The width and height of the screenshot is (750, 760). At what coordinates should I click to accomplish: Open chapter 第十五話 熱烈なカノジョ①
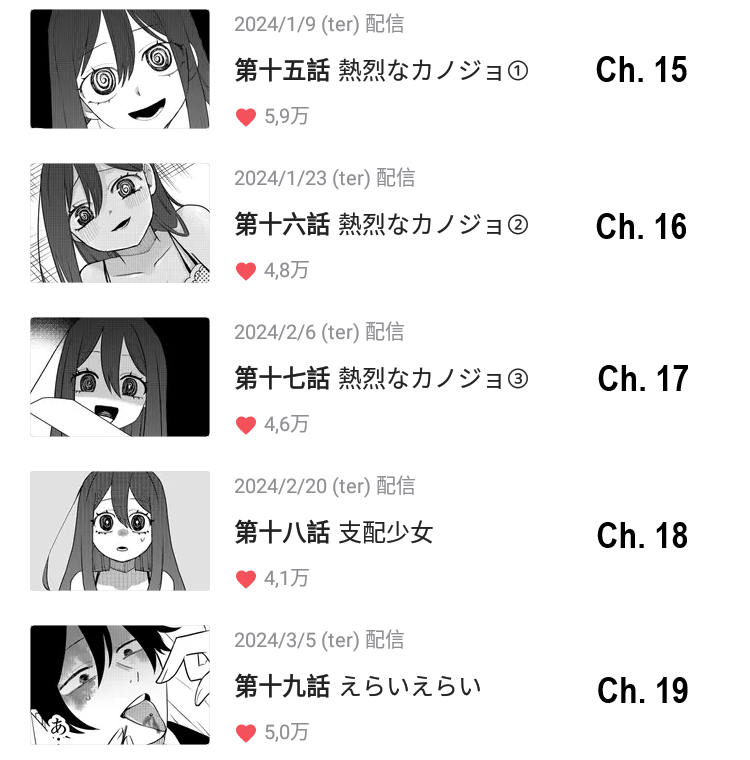[x=381, y=71]
